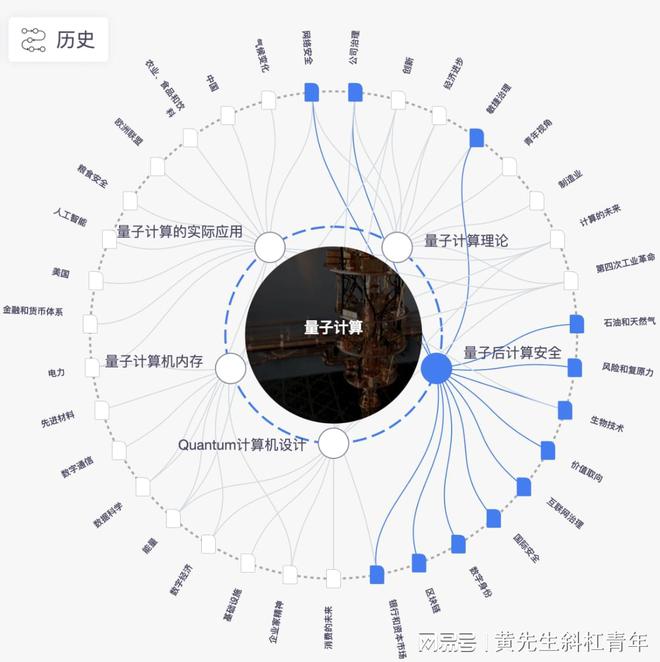Deselect the highlighted 量子后计算安全 node
This screenshot has width=660, height=662.
tap(436, 368)
